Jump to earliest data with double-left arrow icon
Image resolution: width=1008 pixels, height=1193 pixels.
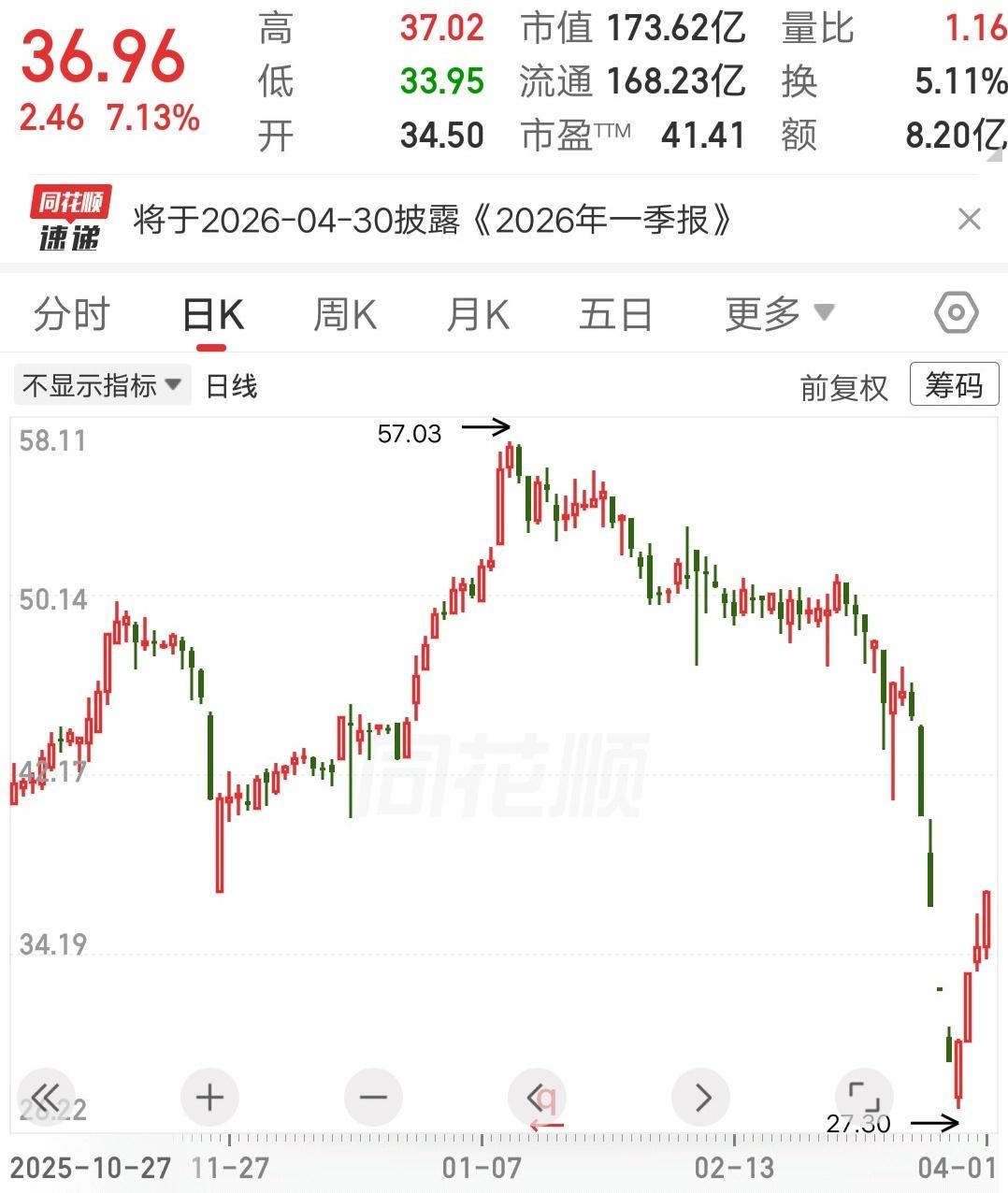(45, 1097)
